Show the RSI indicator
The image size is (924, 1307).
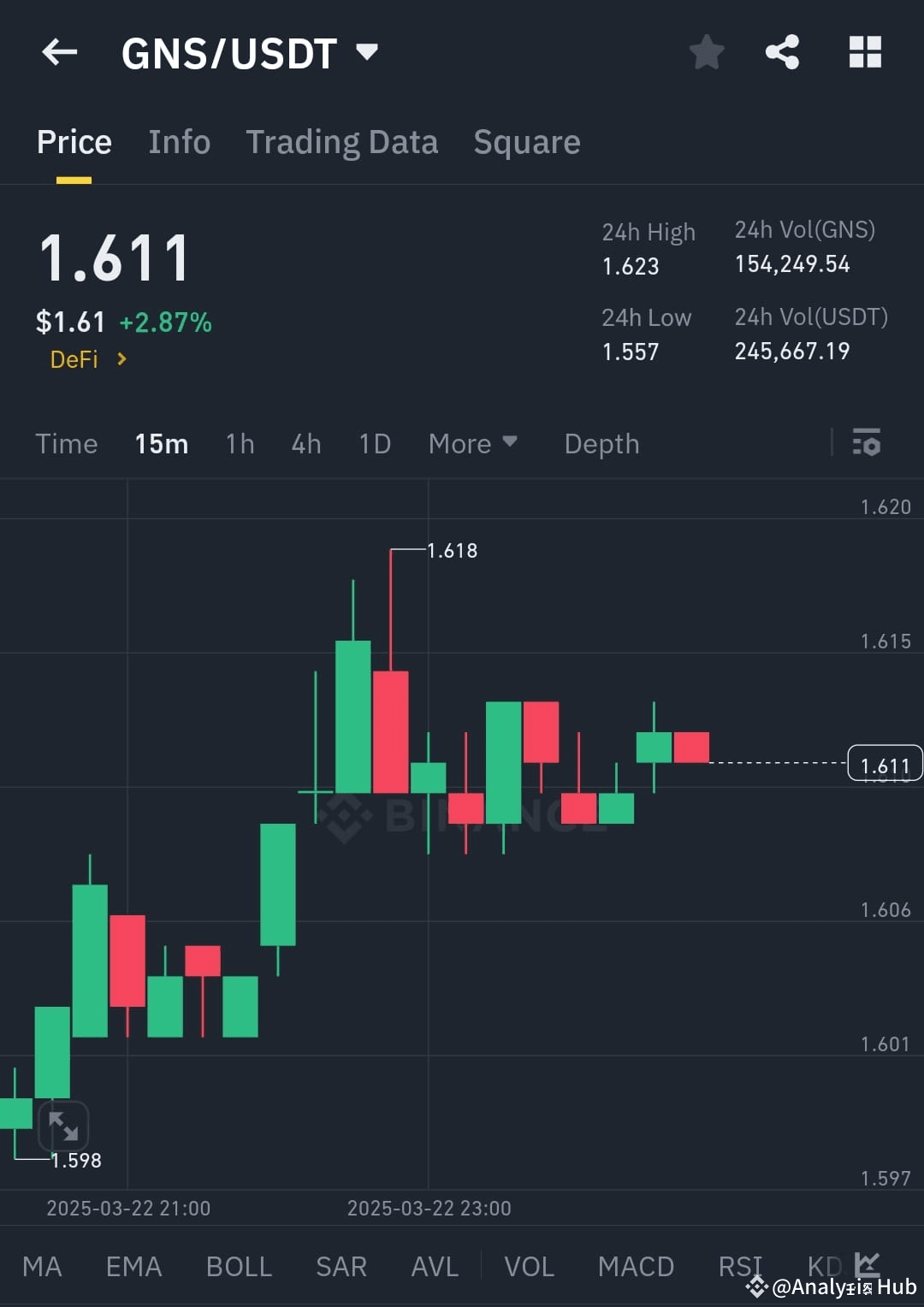point(740,1266)
